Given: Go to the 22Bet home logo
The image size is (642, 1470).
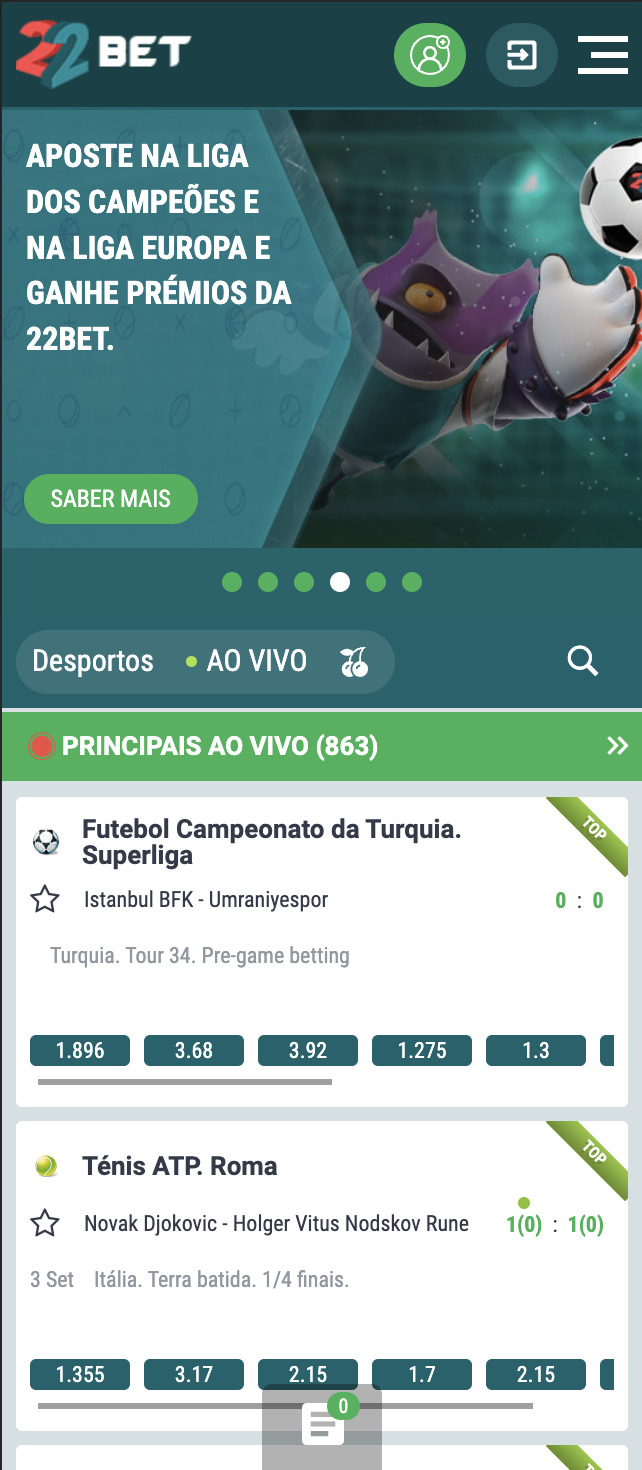Looking at the screenshot, I should pyautogui.click(x=103, y=50).
